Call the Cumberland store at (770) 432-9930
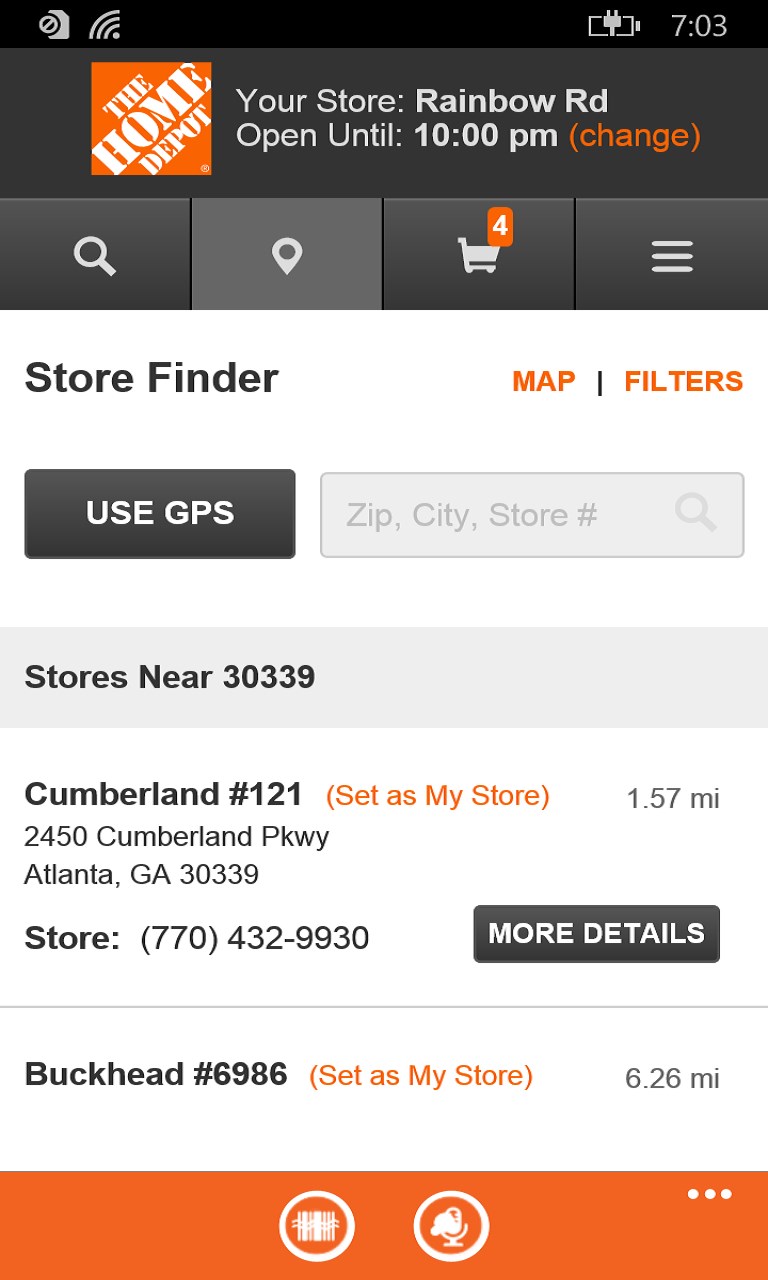 click(x=255, y=938)
